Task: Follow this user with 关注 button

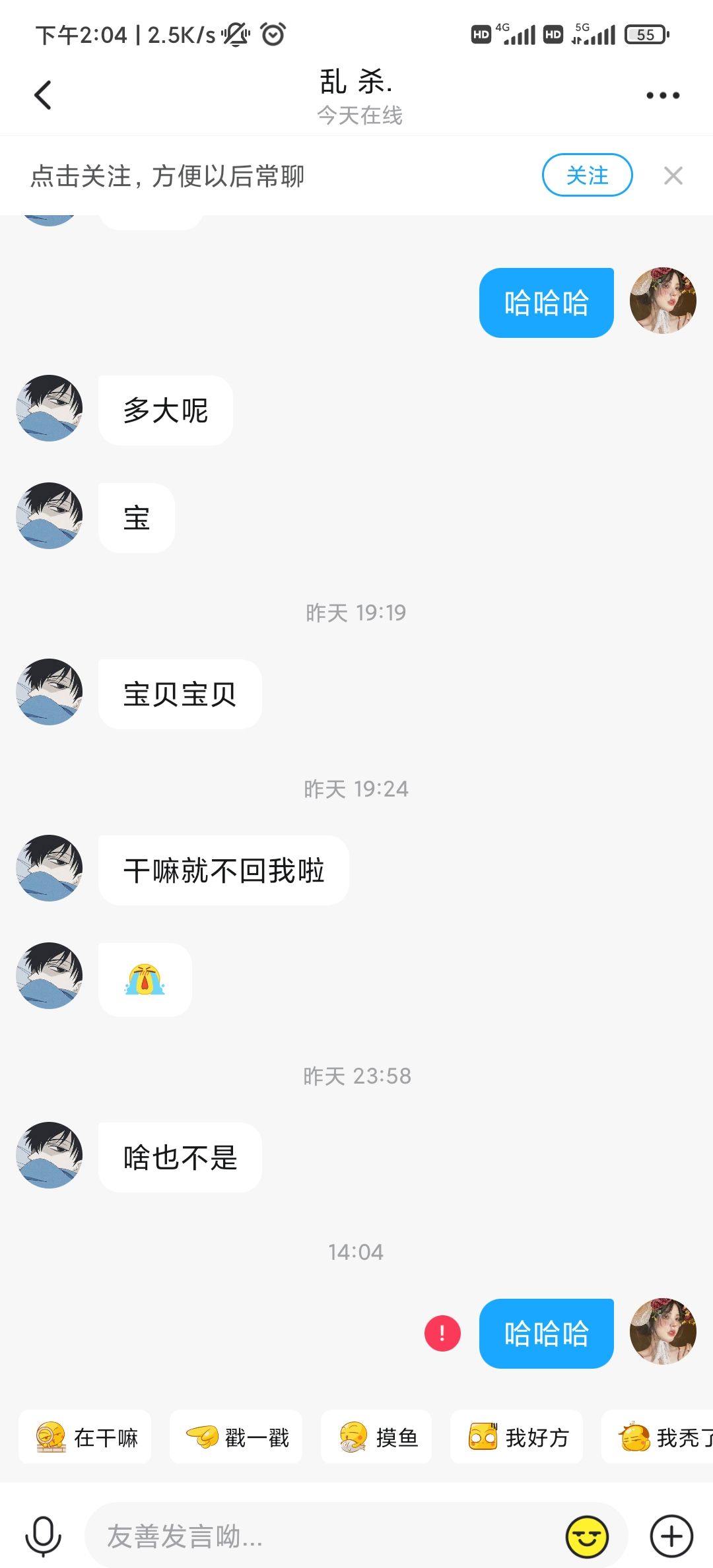Action: tap(587, 175)
